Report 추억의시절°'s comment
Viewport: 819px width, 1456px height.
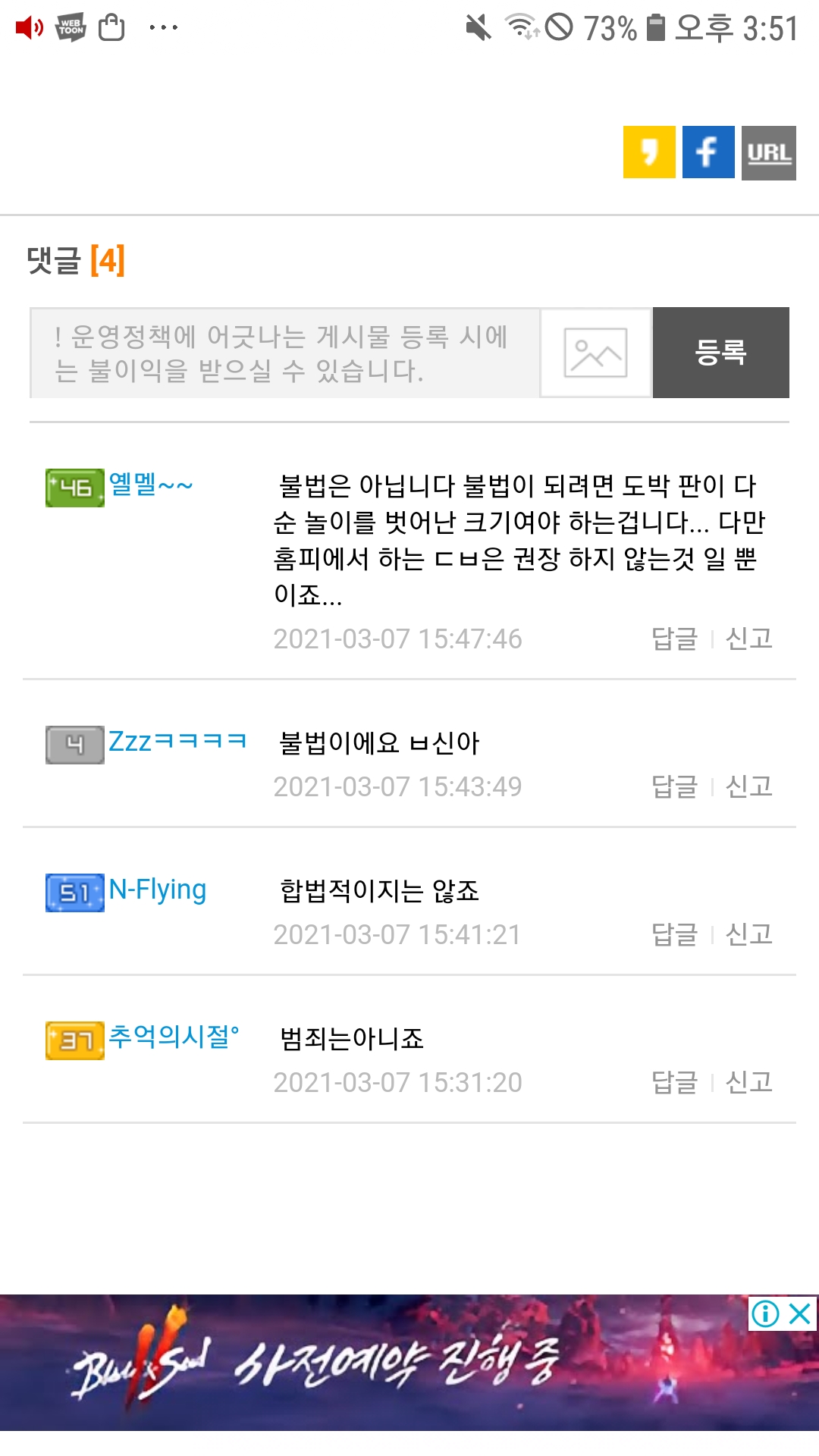point(748,1082)
